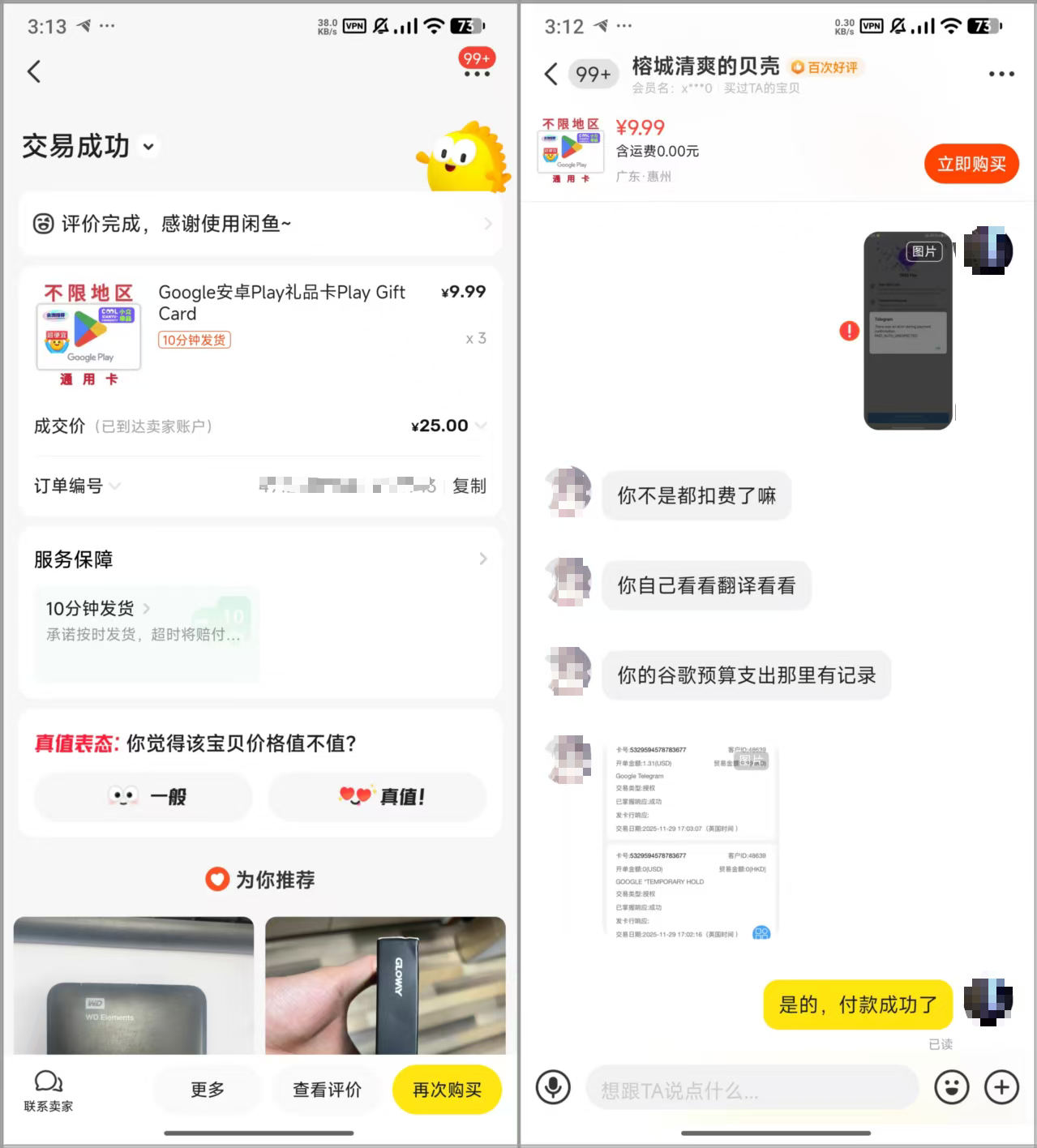Rate the item as 真值!
1037x1148 pixels.
point(378,797)
